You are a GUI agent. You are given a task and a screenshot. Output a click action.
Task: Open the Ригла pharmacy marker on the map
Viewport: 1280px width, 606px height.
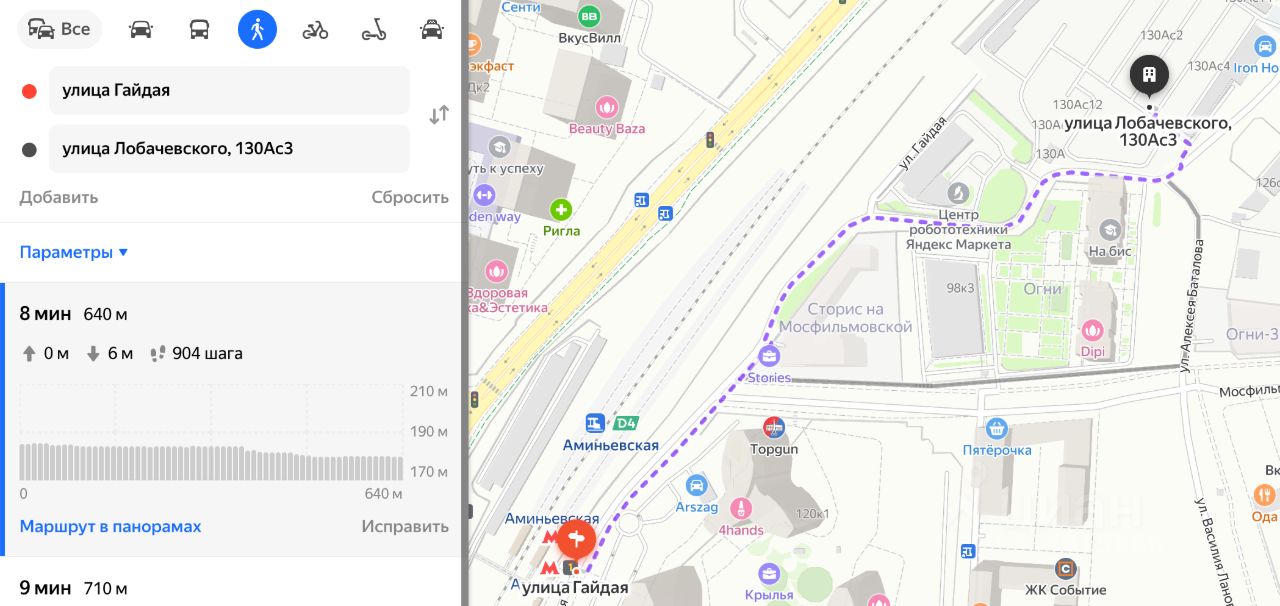[561, 210]
